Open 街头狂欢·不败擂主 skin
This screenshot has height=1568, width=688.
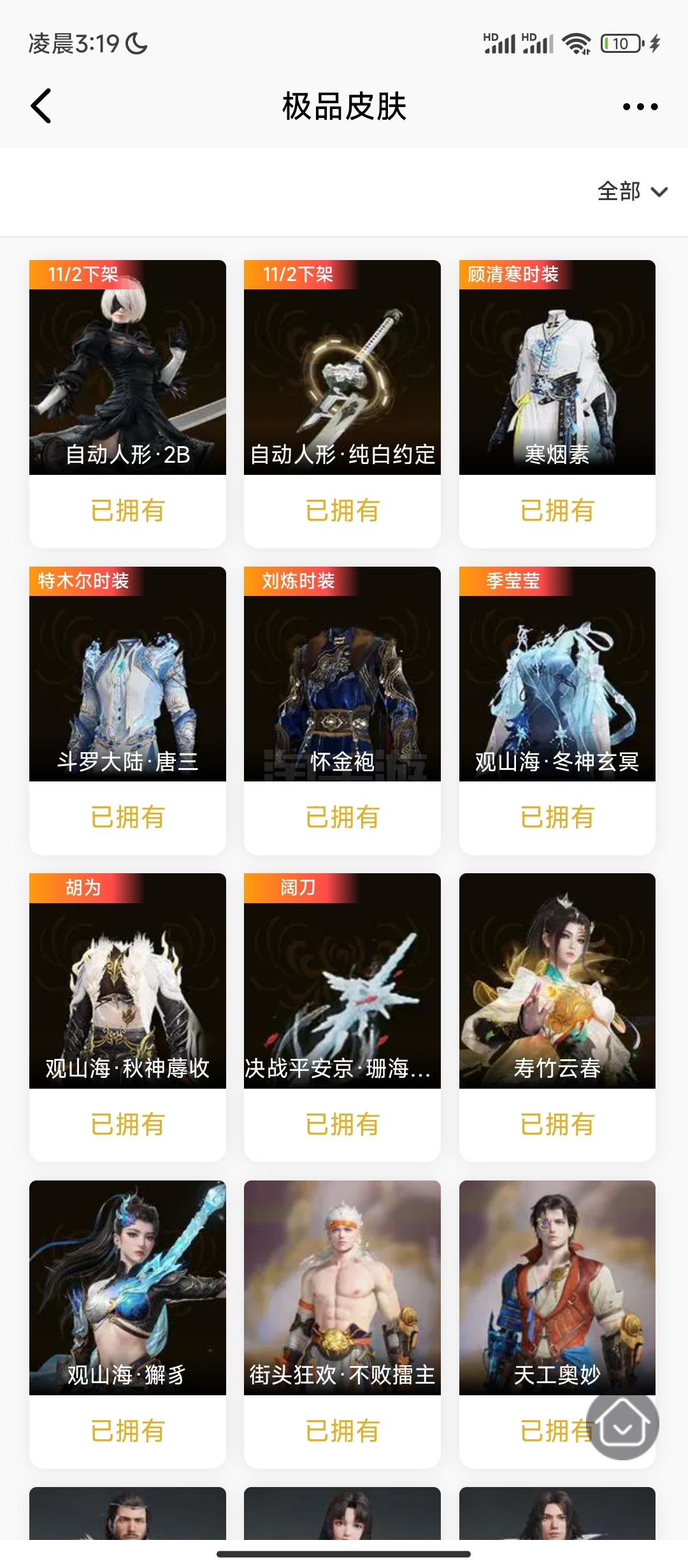click(342, 1324)
